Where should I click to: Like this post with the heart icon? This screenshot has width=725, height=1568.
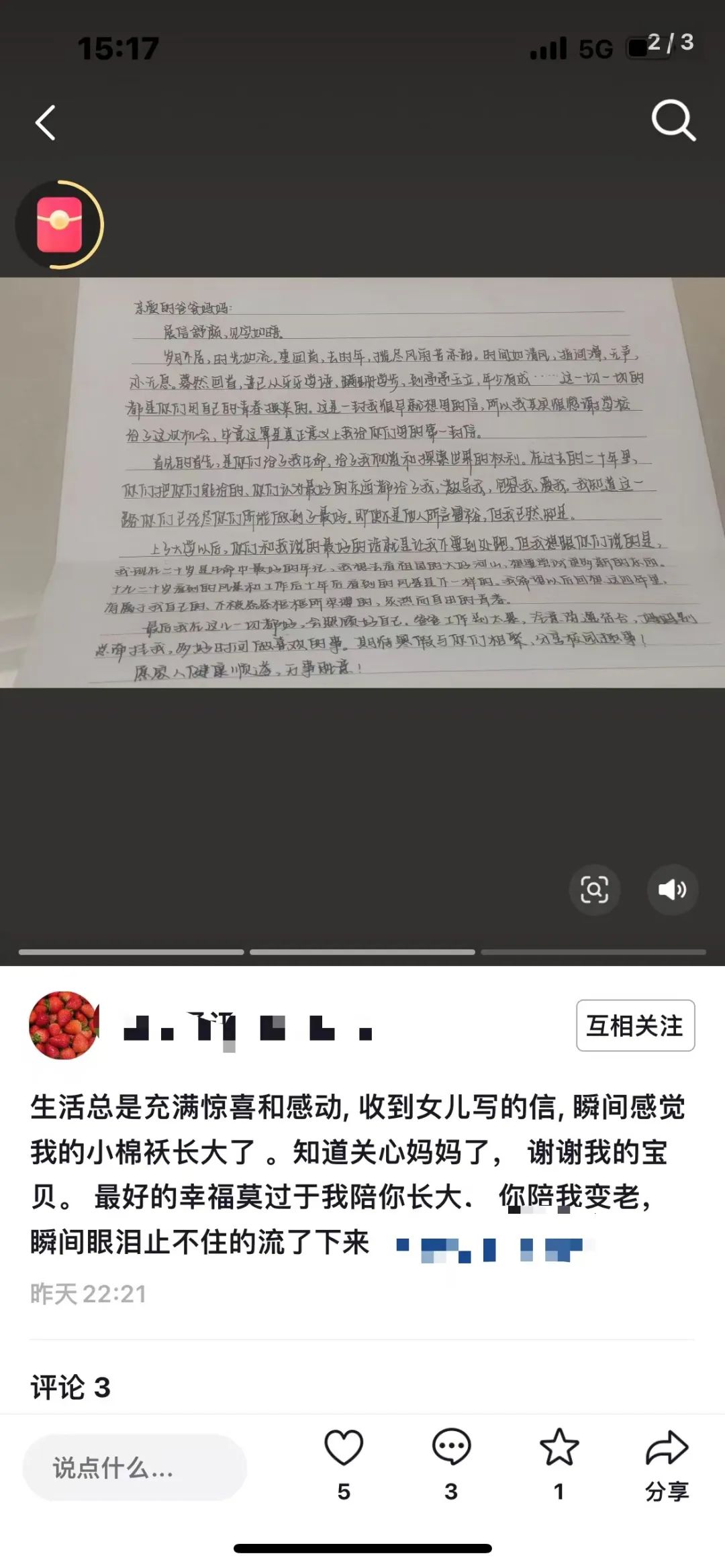click(344, 1448)
